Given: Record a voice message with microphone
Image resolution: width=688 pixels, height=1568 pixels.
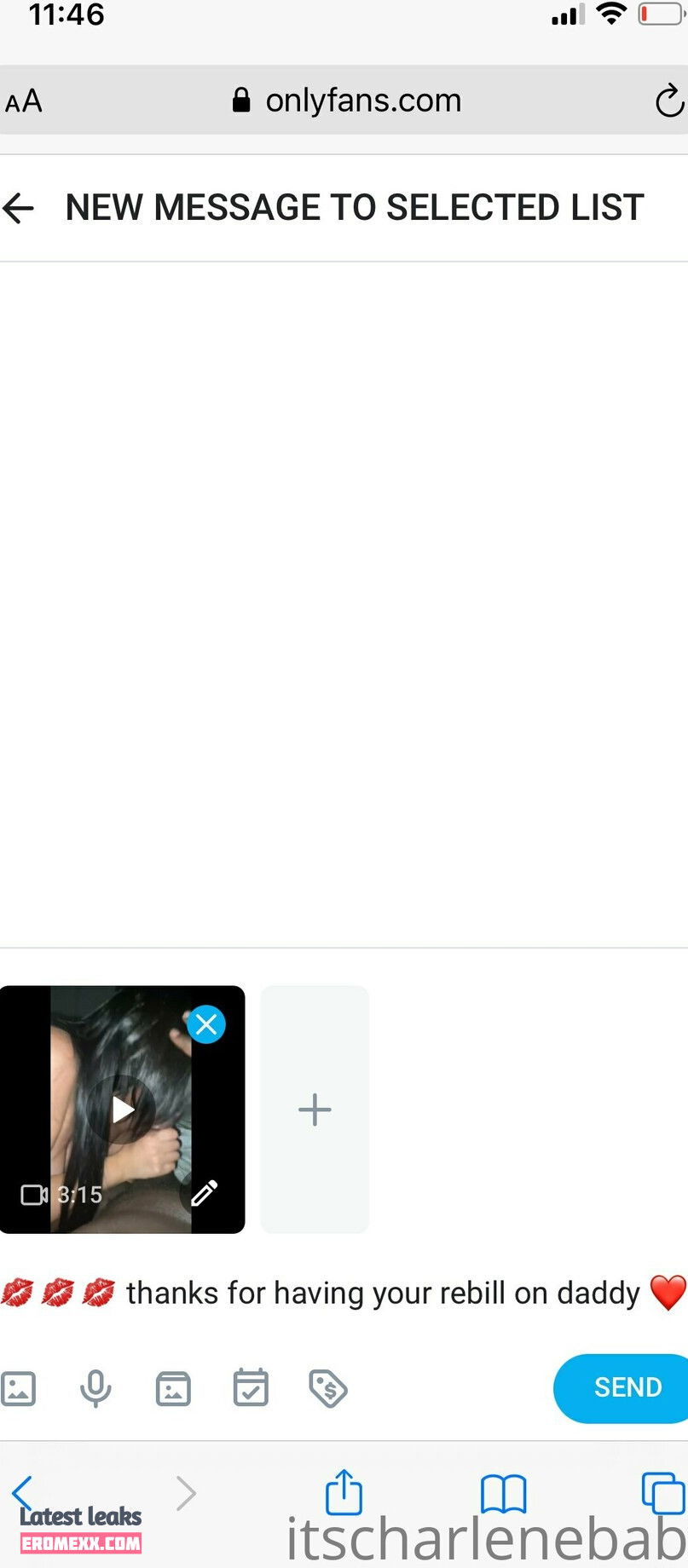Looking at the screenshot, I should [x=95, y=1388].
